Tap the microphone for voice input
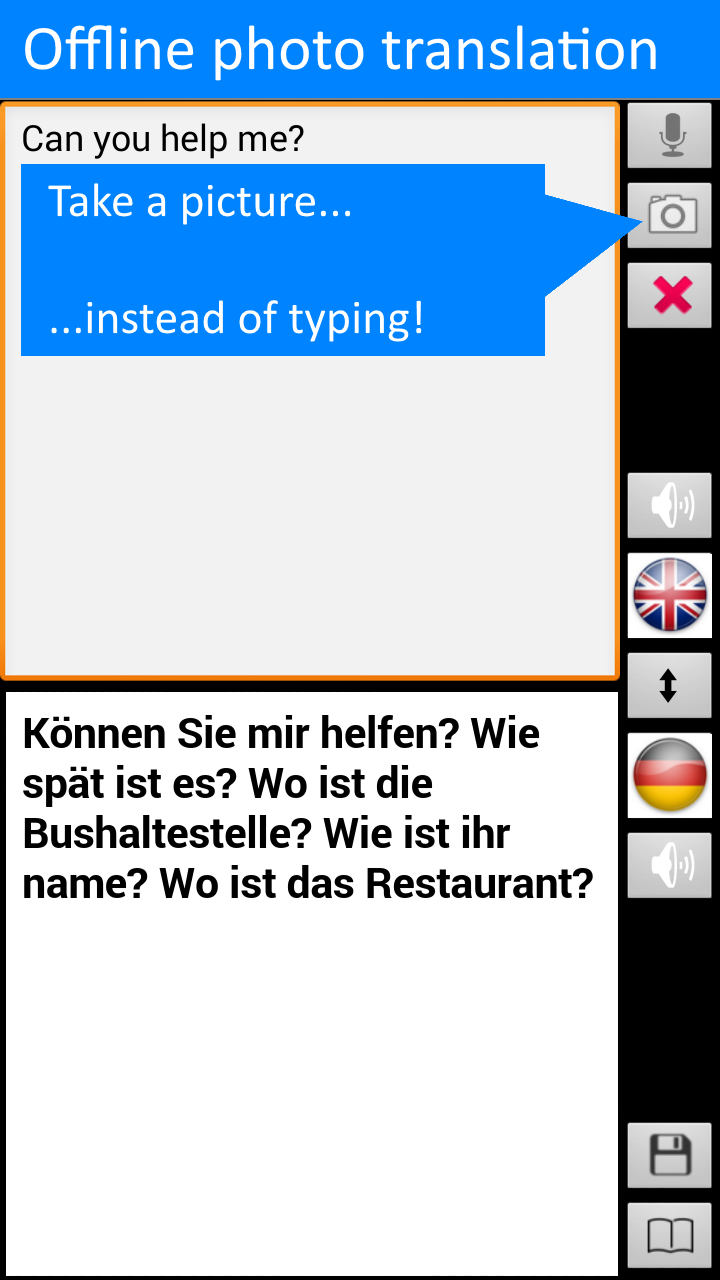The height and width of the screenshot is (1280, 720). pyautogui.click(x=669, y=135)
